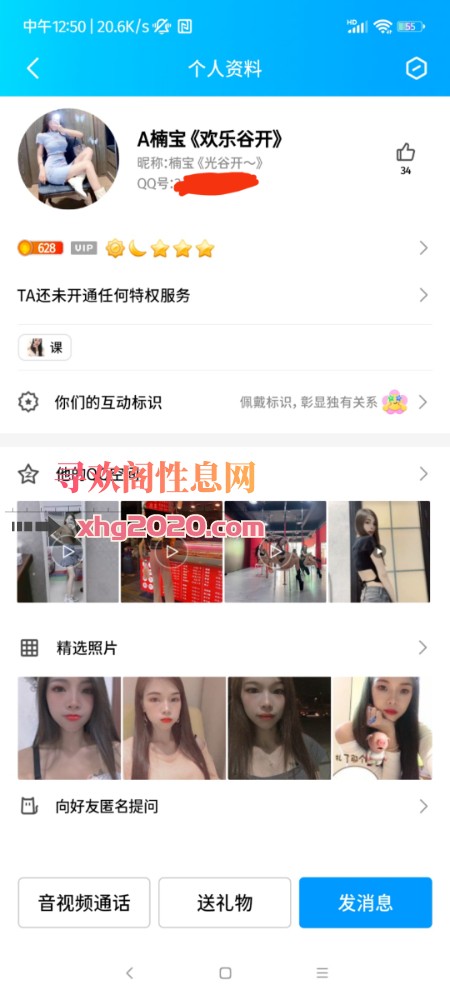View the first featured photo

(69, 728)
